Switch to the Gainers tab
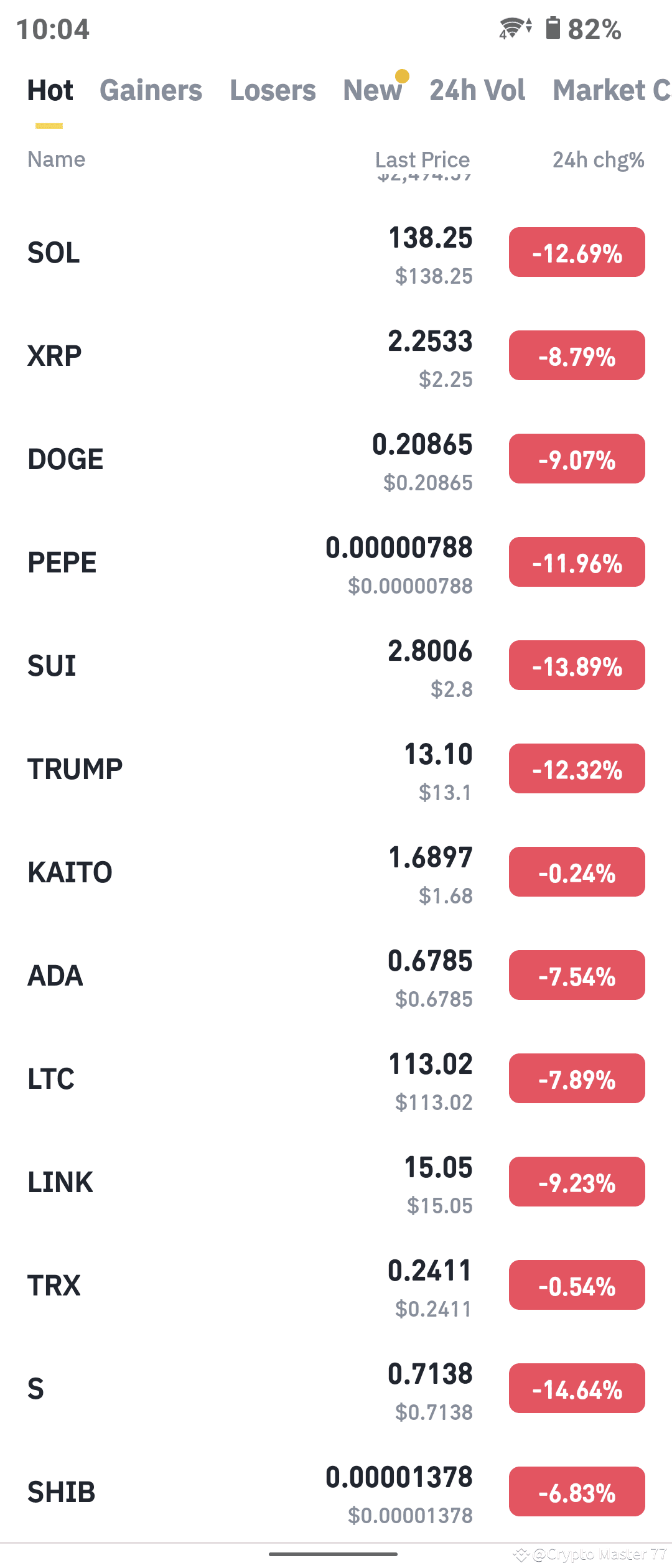The width and height of the screenshot is (672, 1568). point(151,91)
